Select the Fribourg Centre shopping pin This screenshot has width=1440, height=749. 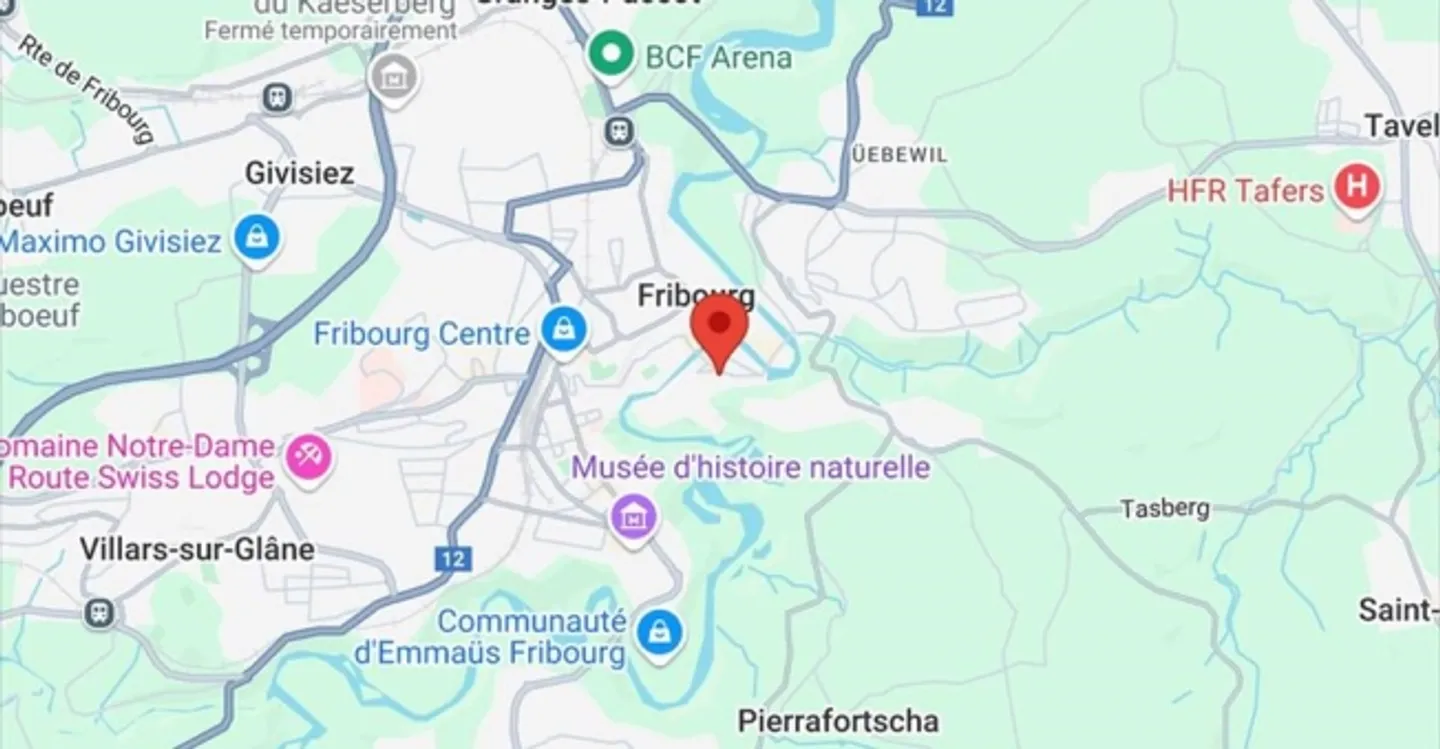[x=564, y=330]
